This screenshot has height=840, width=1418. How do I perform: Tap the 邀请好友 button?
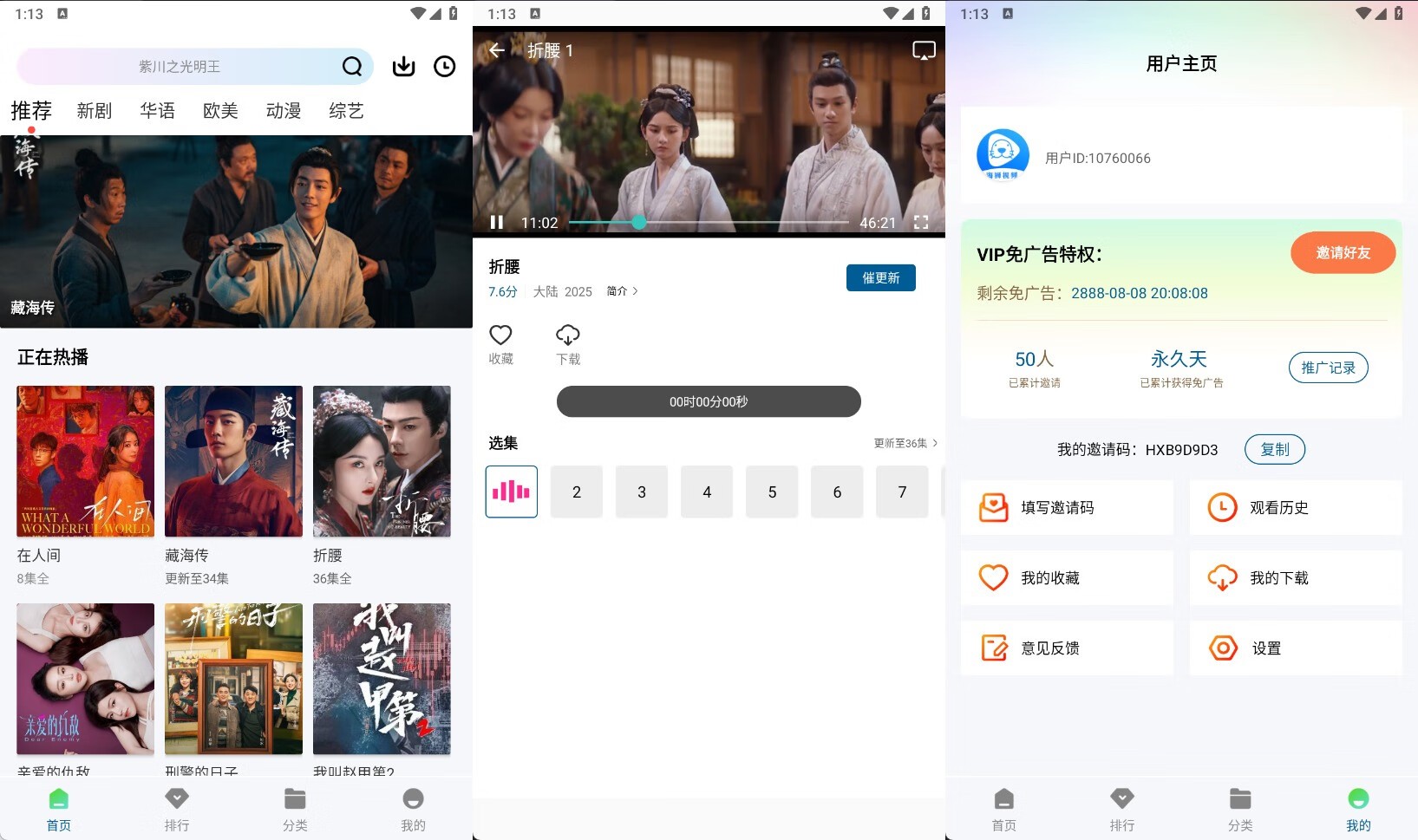pos(1342,253)
